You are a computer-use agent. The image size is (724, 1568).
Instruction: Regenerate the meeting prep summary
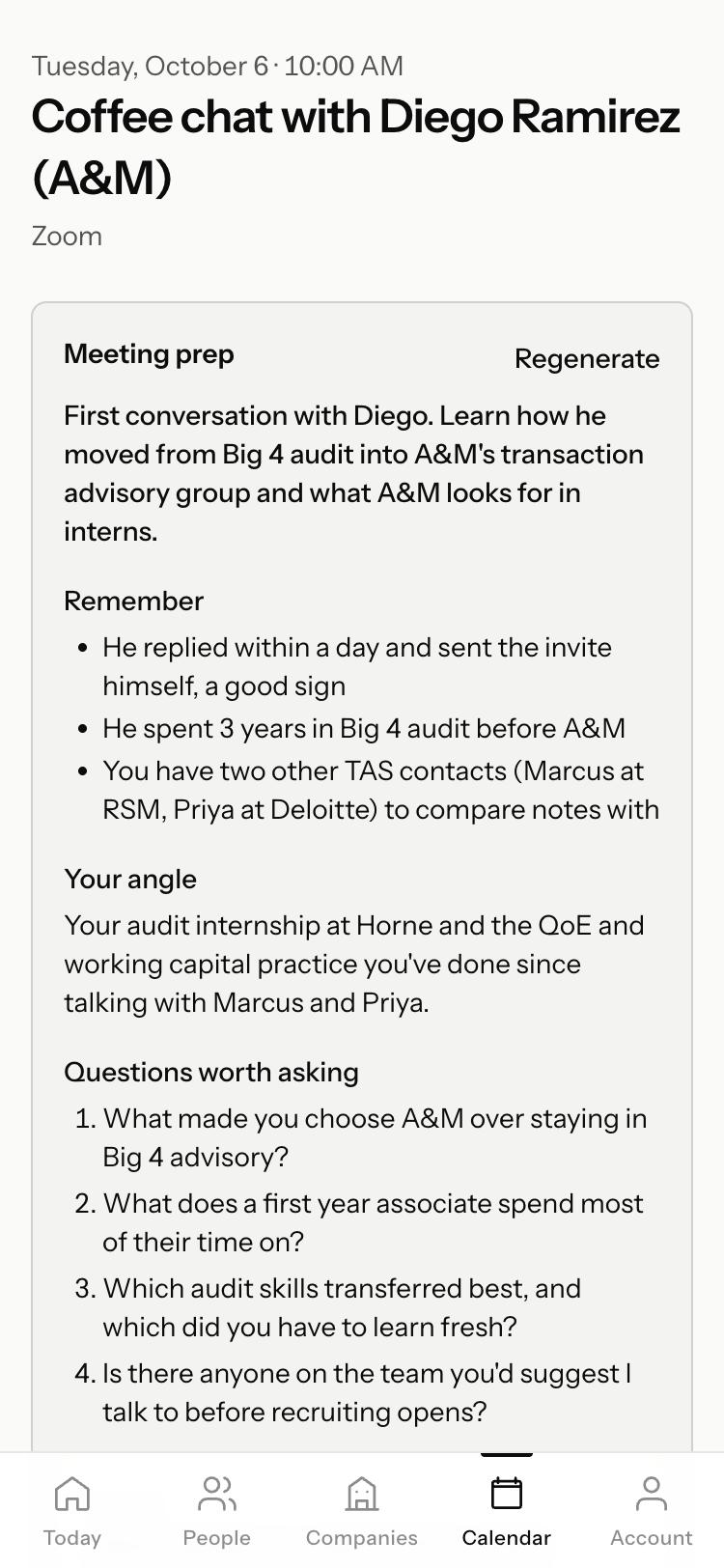point(587,359)
